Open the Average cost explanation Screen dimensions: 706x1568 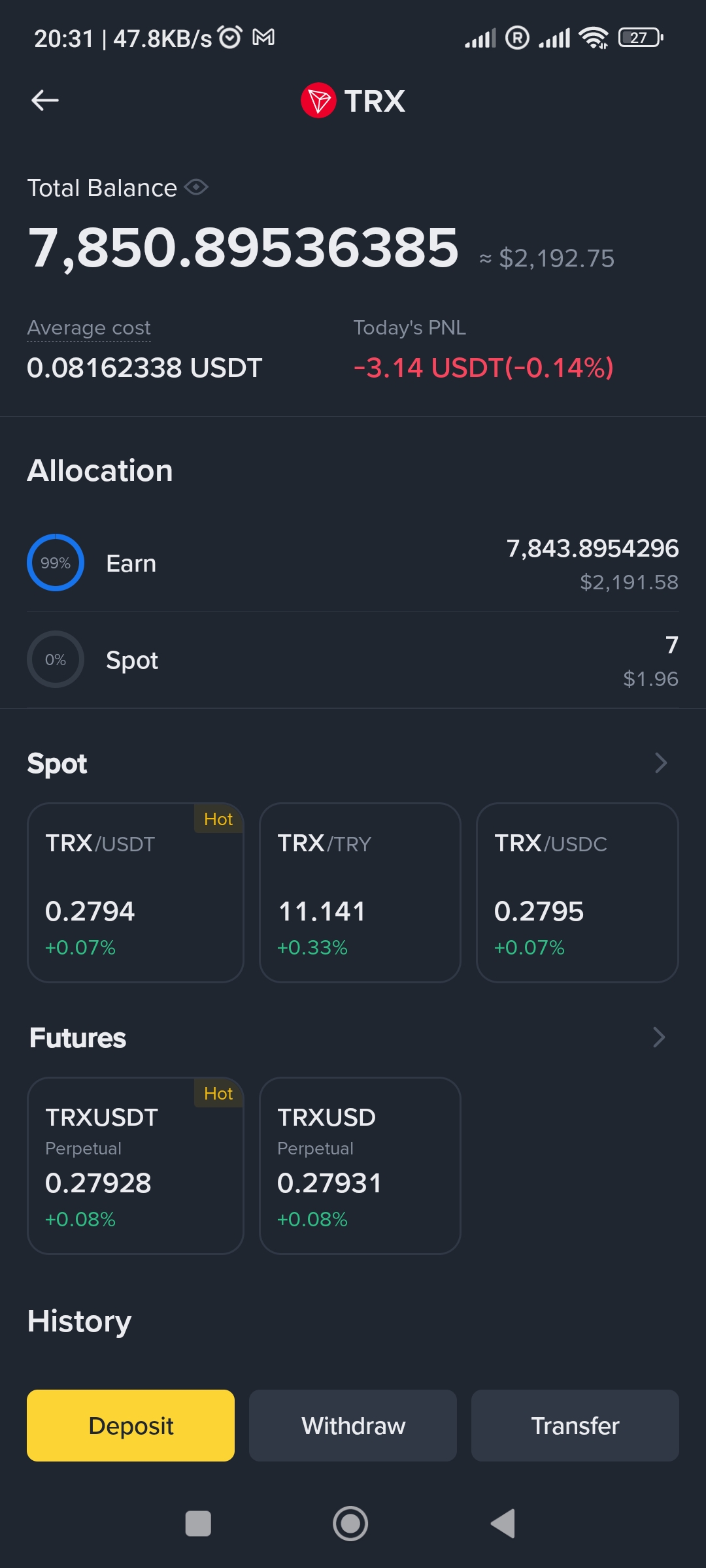pos(89,327)
